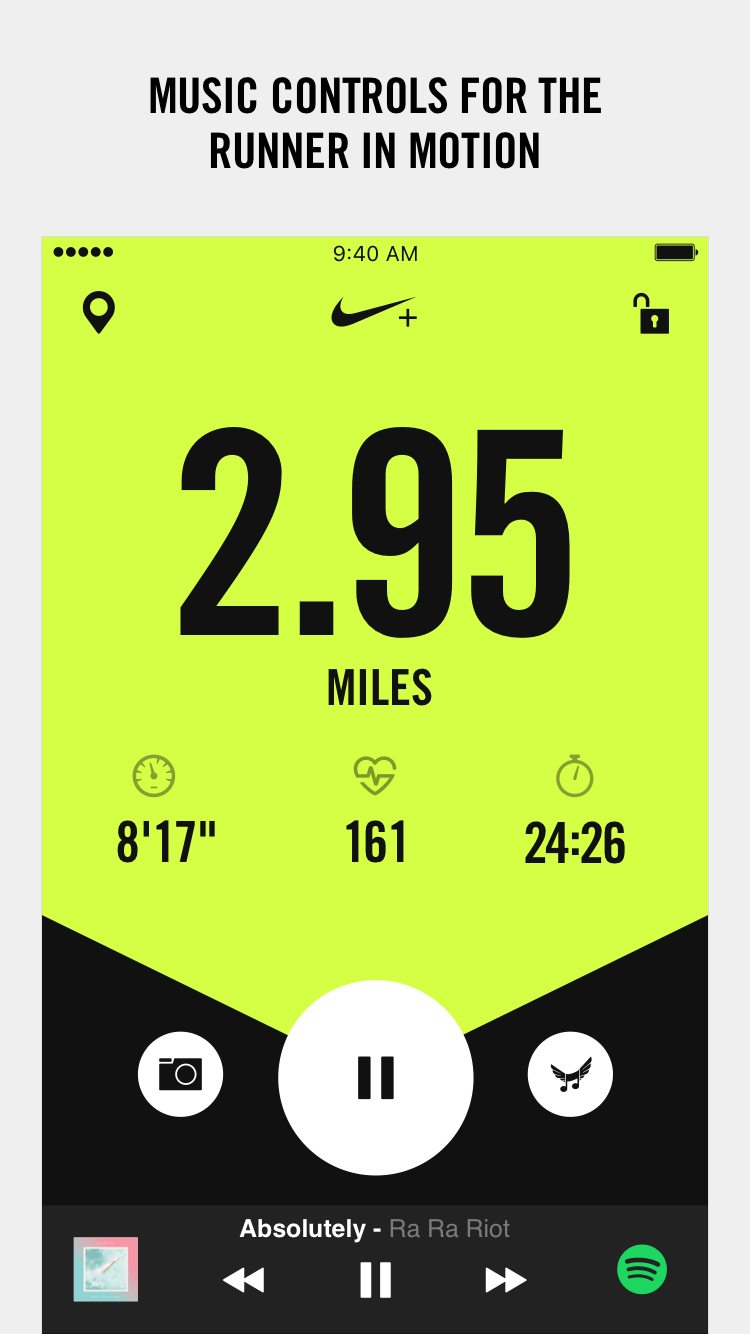Pause music playback in the bottom bar
Screen dimensions: 750x1334
pos(375,1278)
